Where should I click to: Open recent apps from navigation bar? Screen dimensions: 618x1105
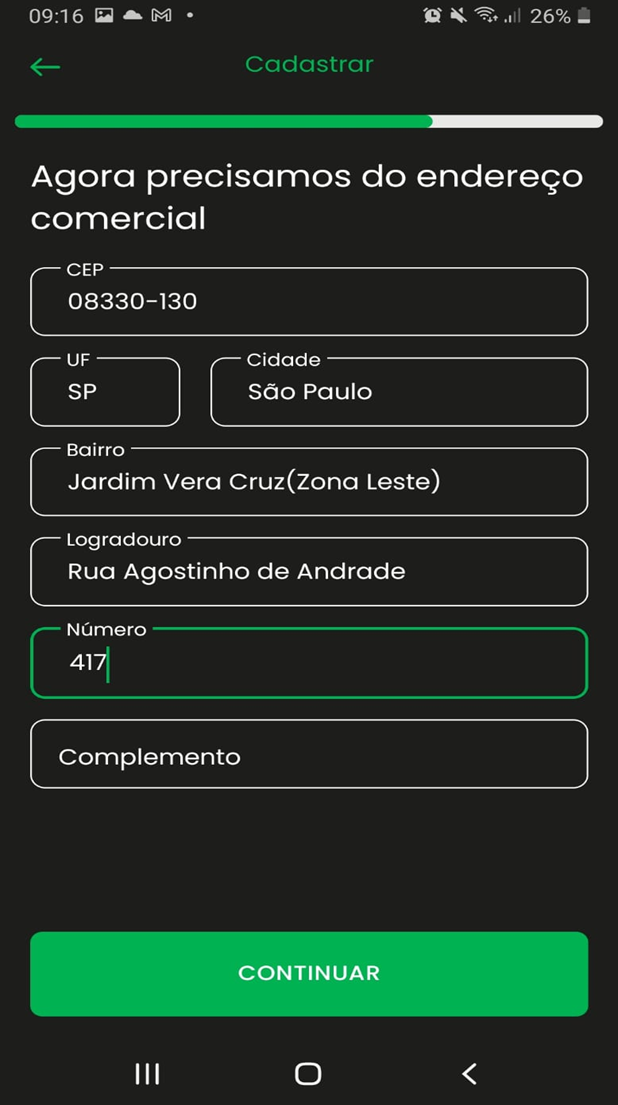click(147, 1073)
